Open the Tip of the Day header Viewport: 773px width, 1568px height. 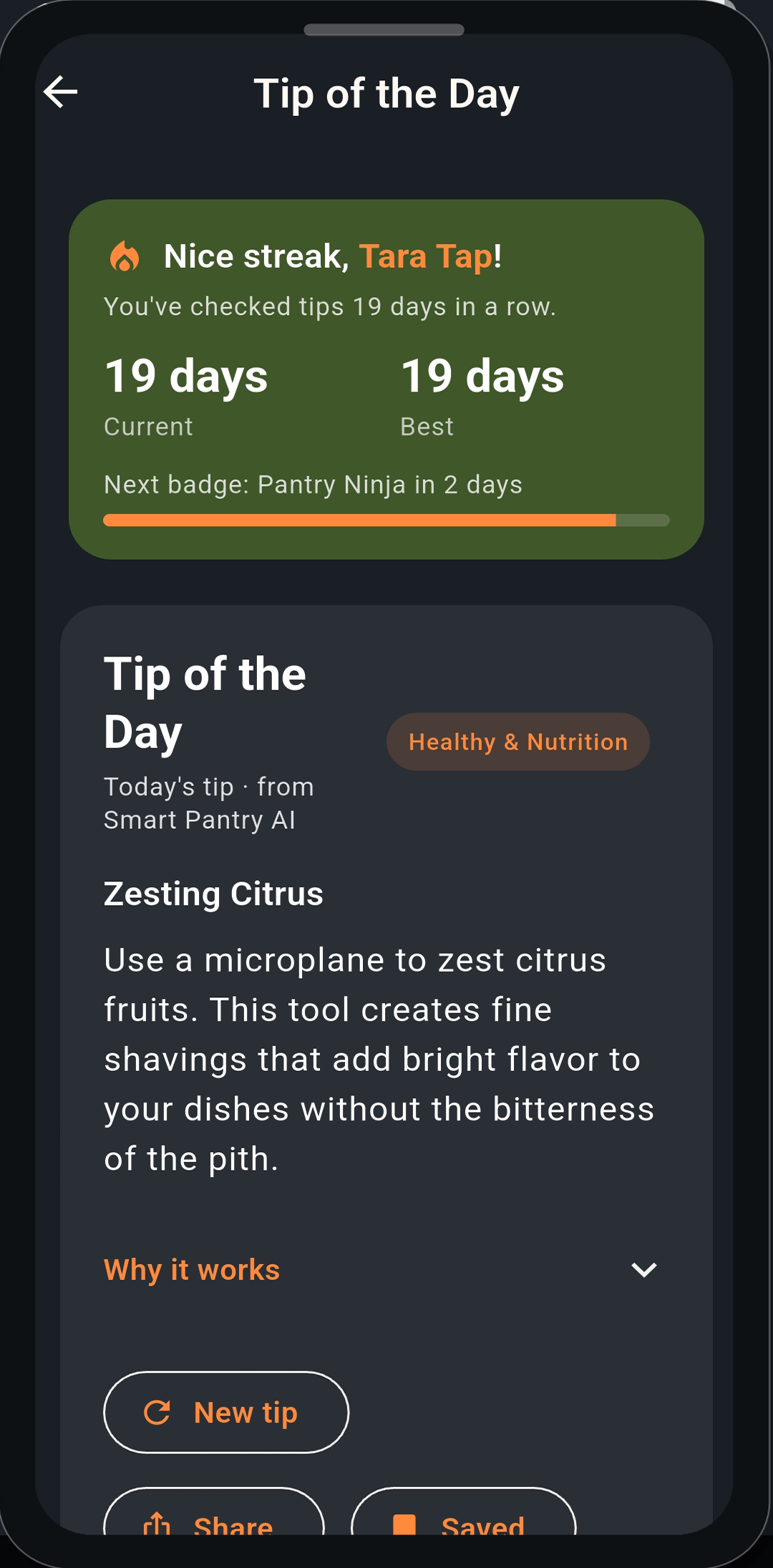[x=387, y=93]
